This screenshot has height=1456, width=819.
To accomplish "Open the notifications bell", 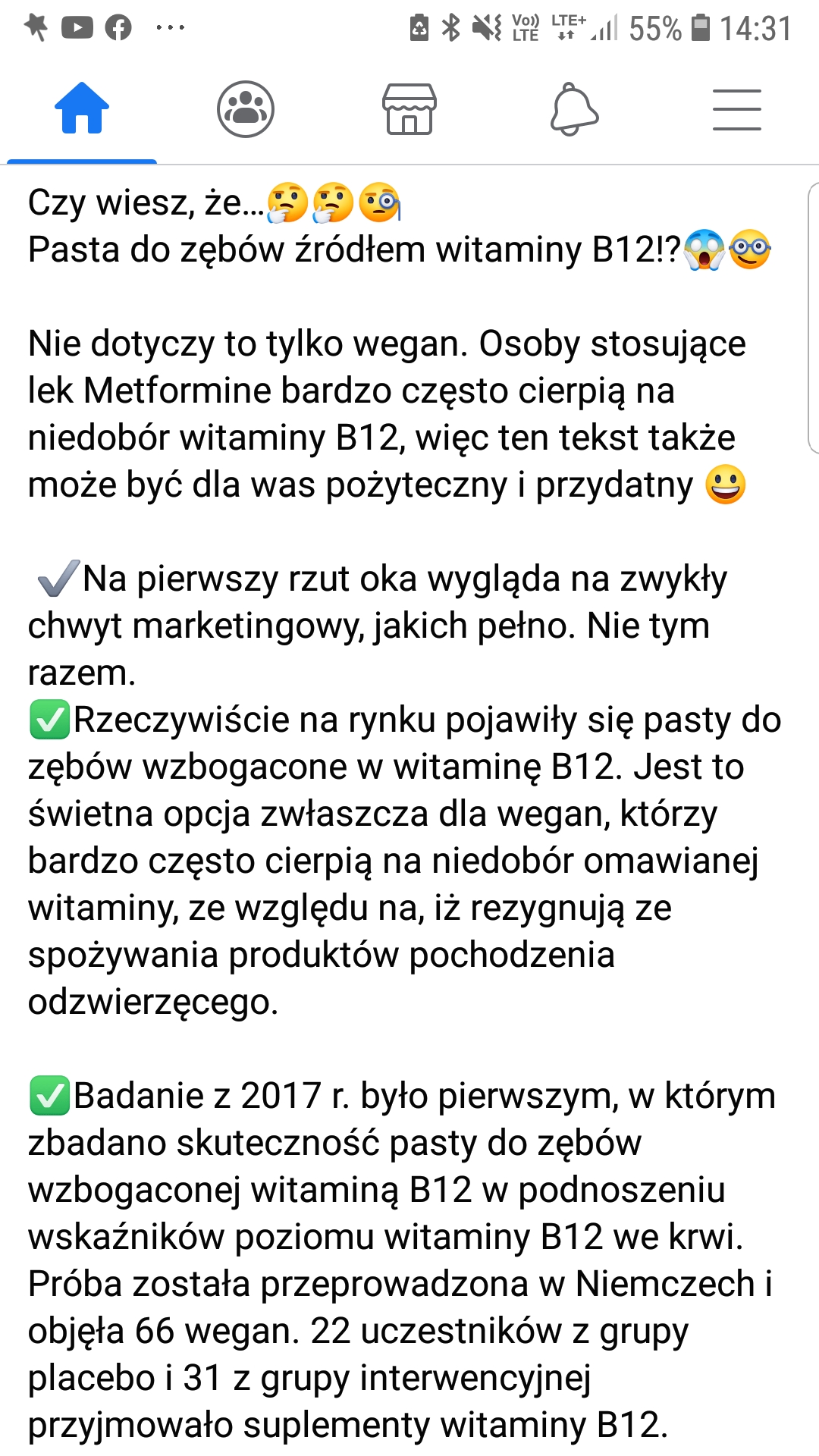I will pyautogui.click(x=574, y=110).
